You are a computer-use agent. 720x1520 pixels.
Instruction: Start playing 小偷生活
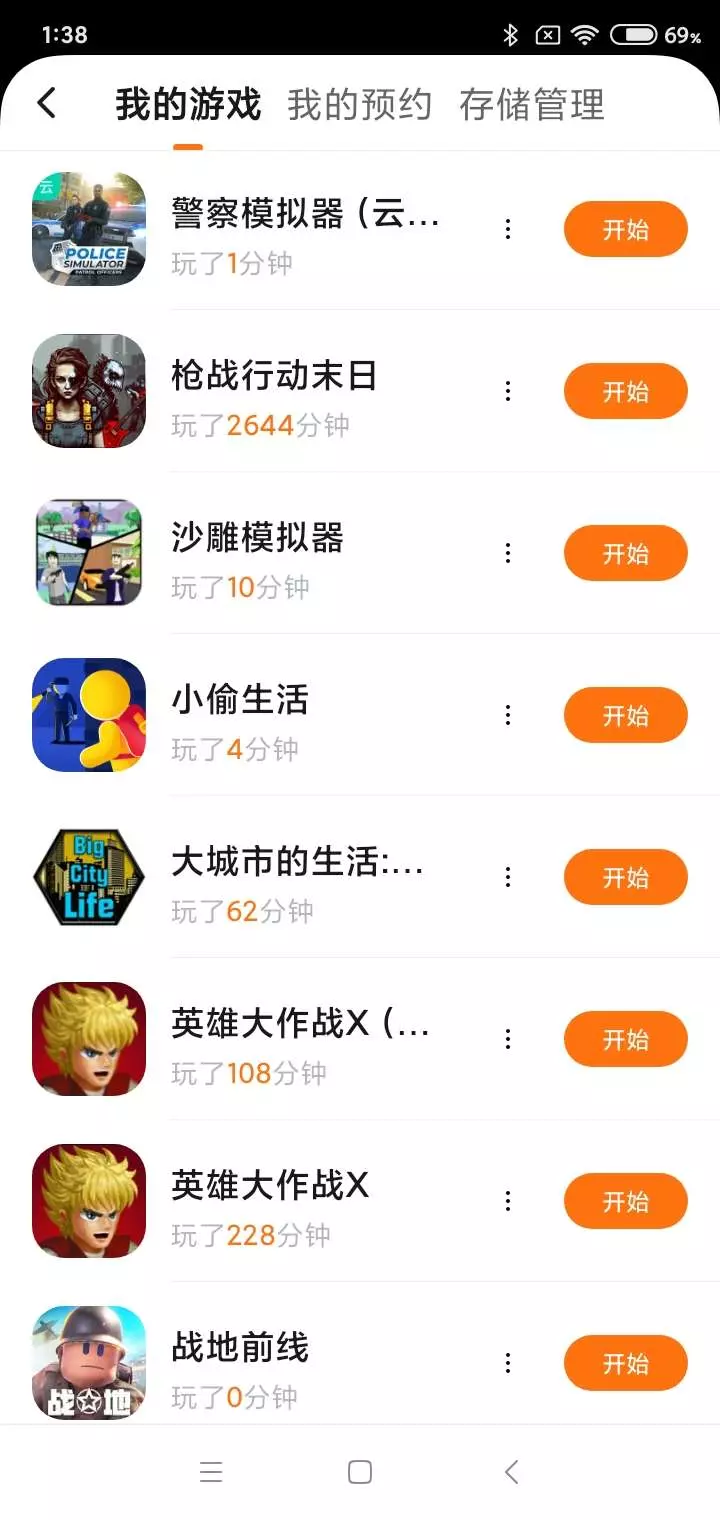pos(625,716)
